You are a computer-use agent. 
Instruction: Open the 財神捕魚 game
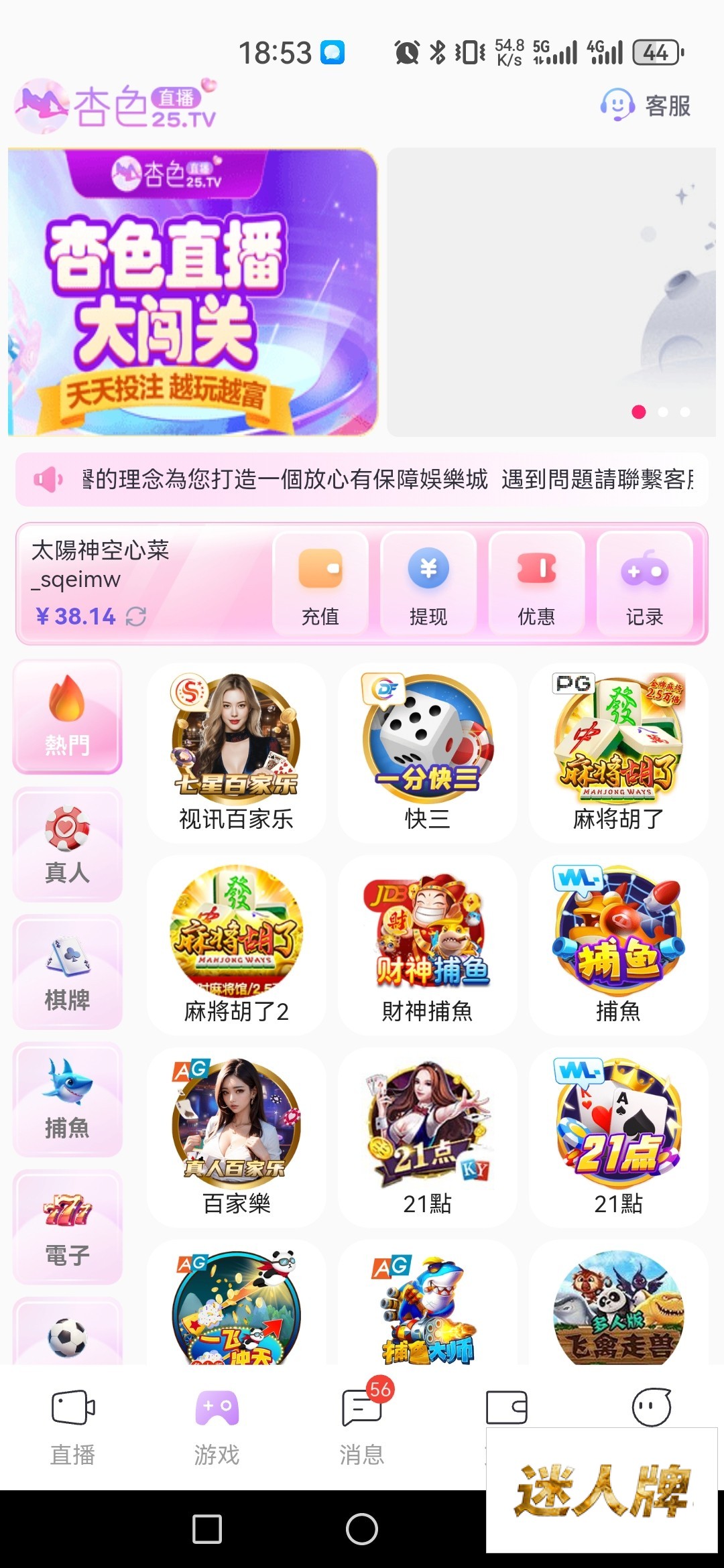pos(428,945)
